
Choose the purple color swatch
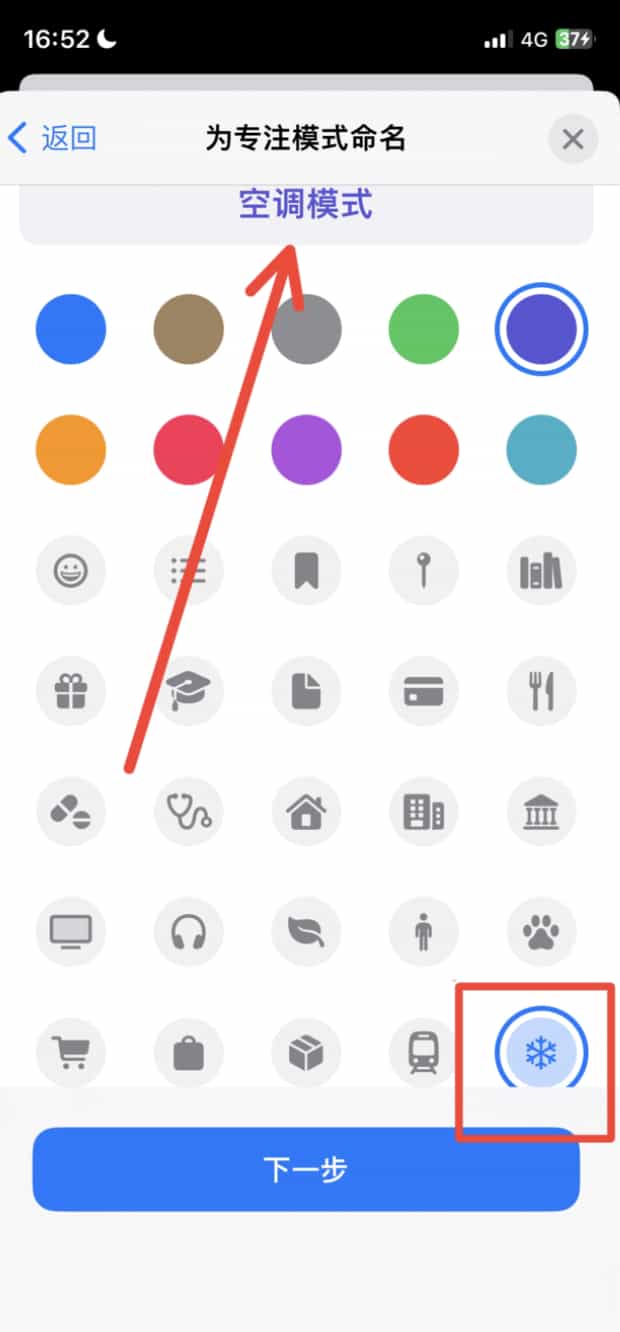(x=306, y=449)
